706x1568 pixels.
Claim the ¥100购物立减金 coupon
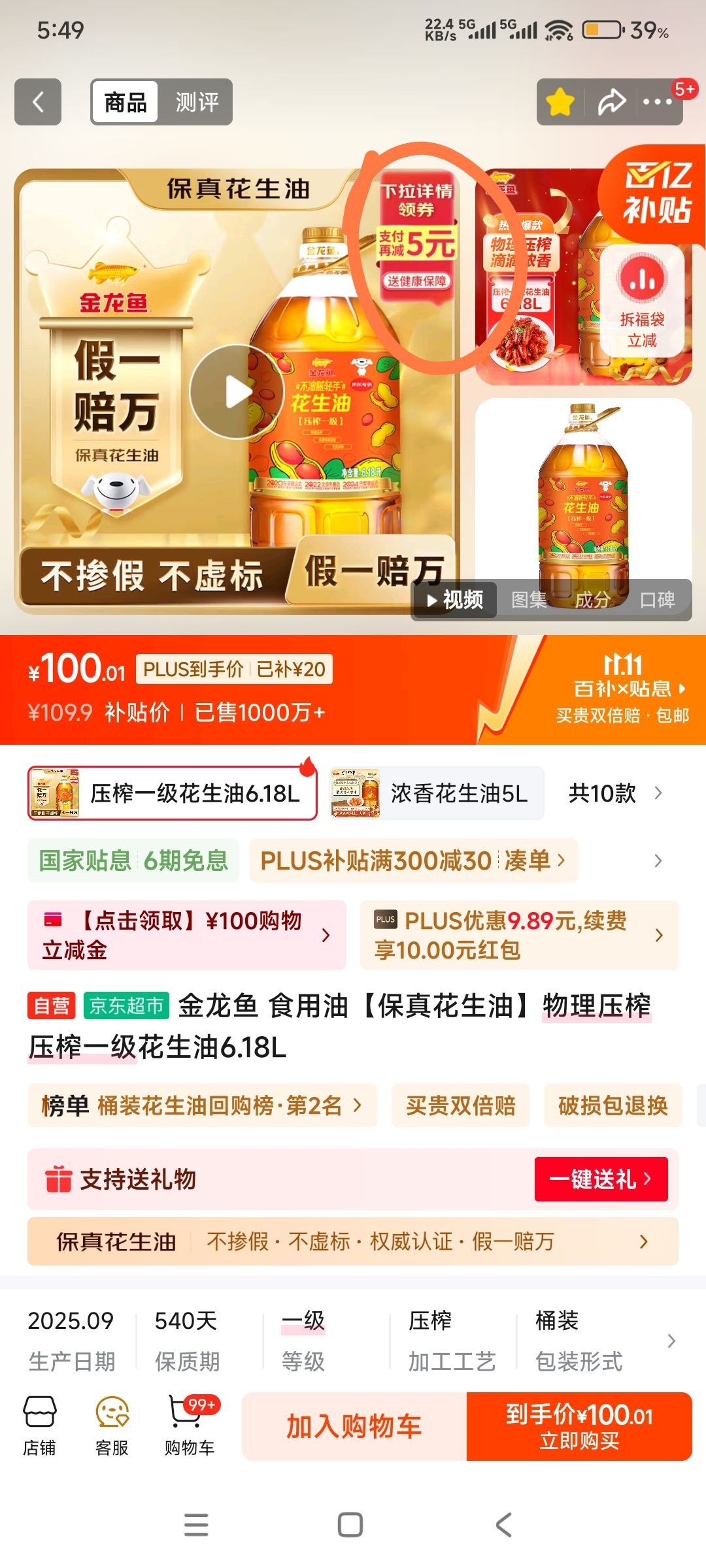pos(186,935)
